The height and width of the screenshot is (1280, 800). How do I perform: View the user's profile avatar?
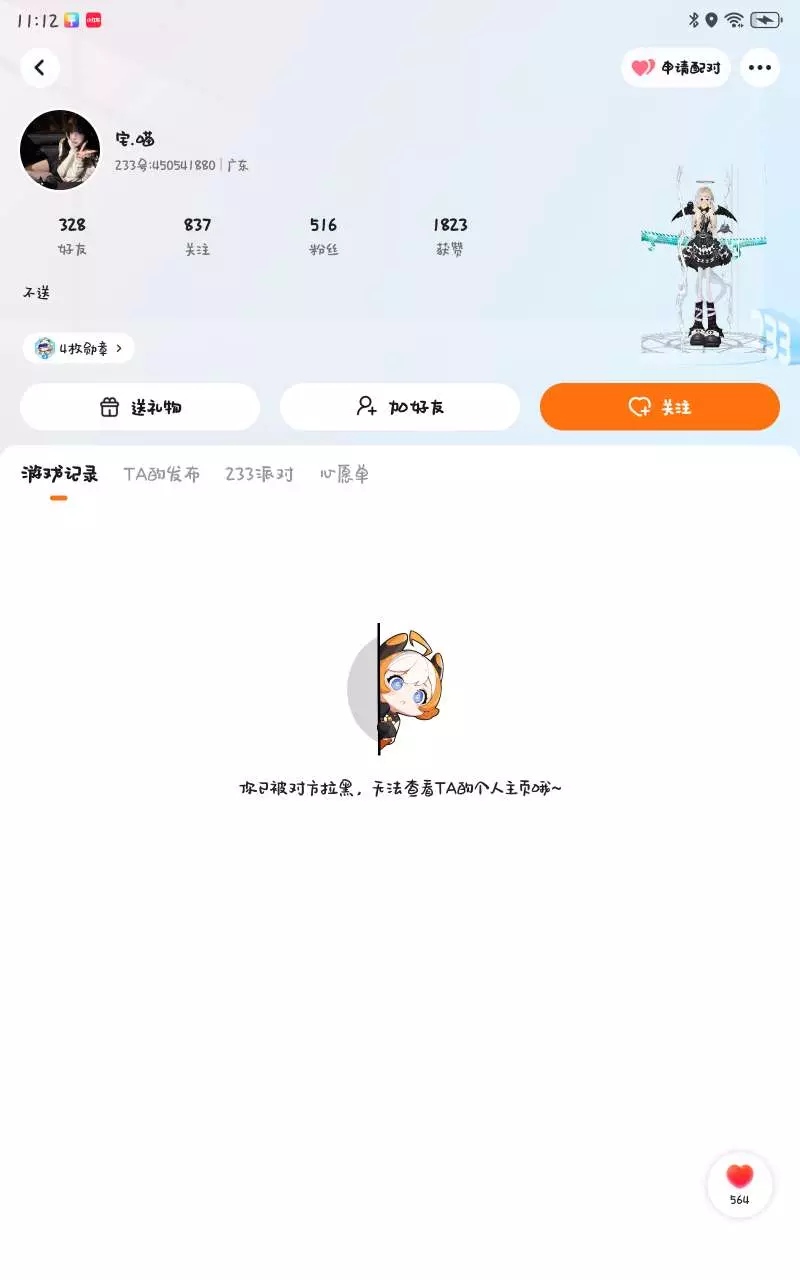(60, 150)
